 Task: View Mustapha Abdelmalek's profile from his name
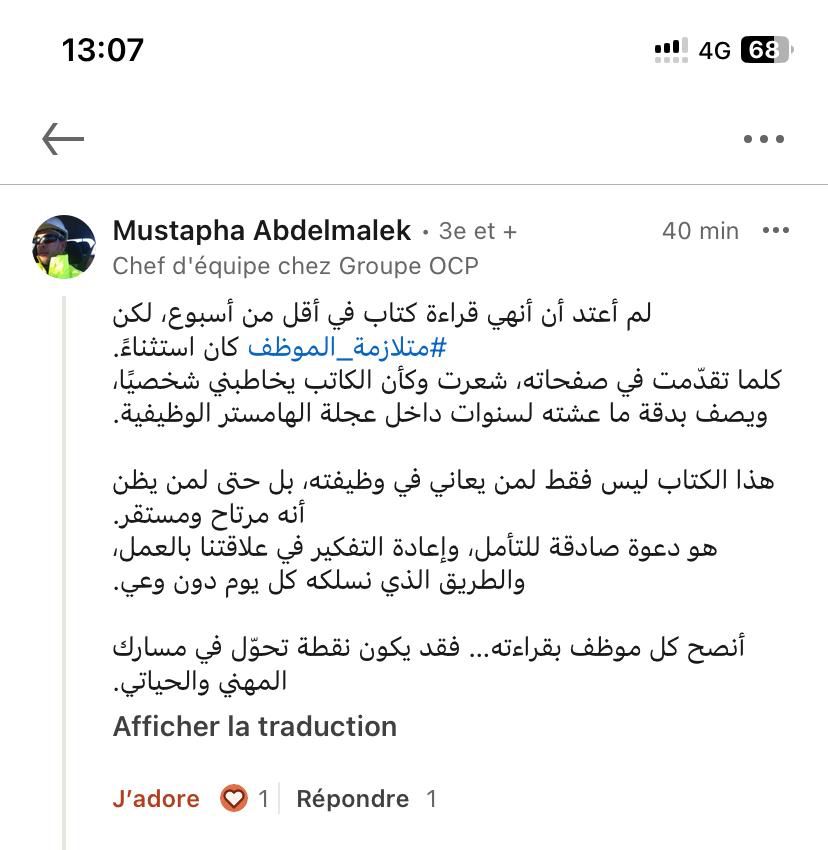(261, 231)
